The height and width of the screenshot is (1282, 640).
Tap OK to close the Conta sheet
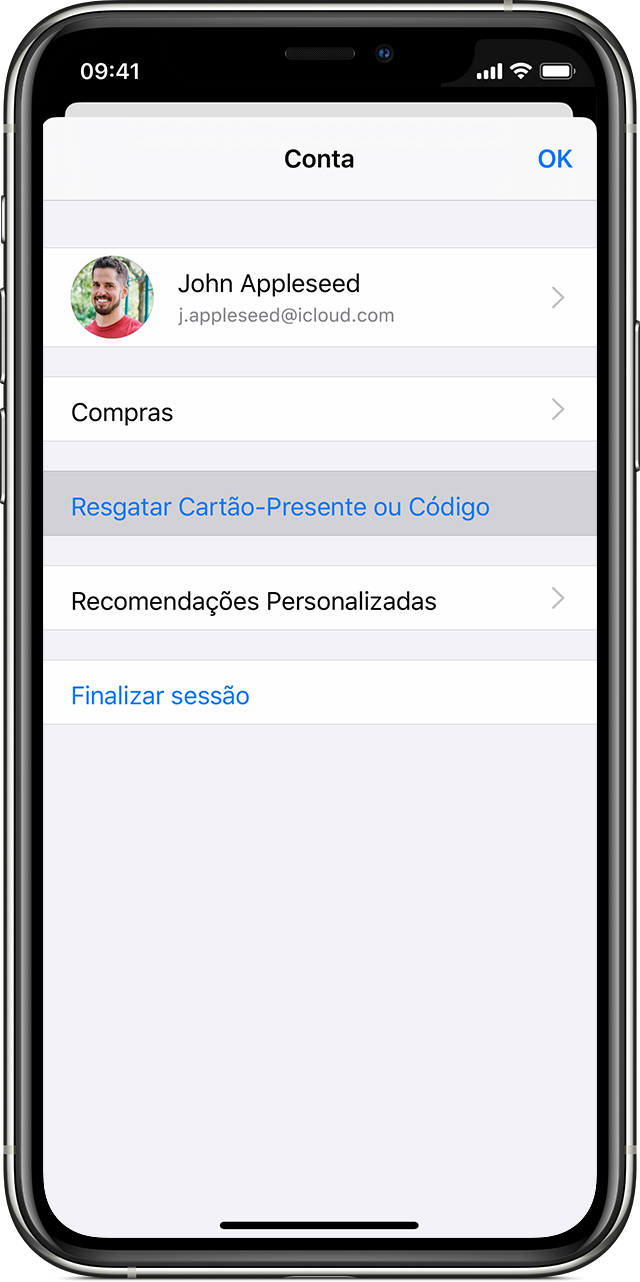(554, 159)
